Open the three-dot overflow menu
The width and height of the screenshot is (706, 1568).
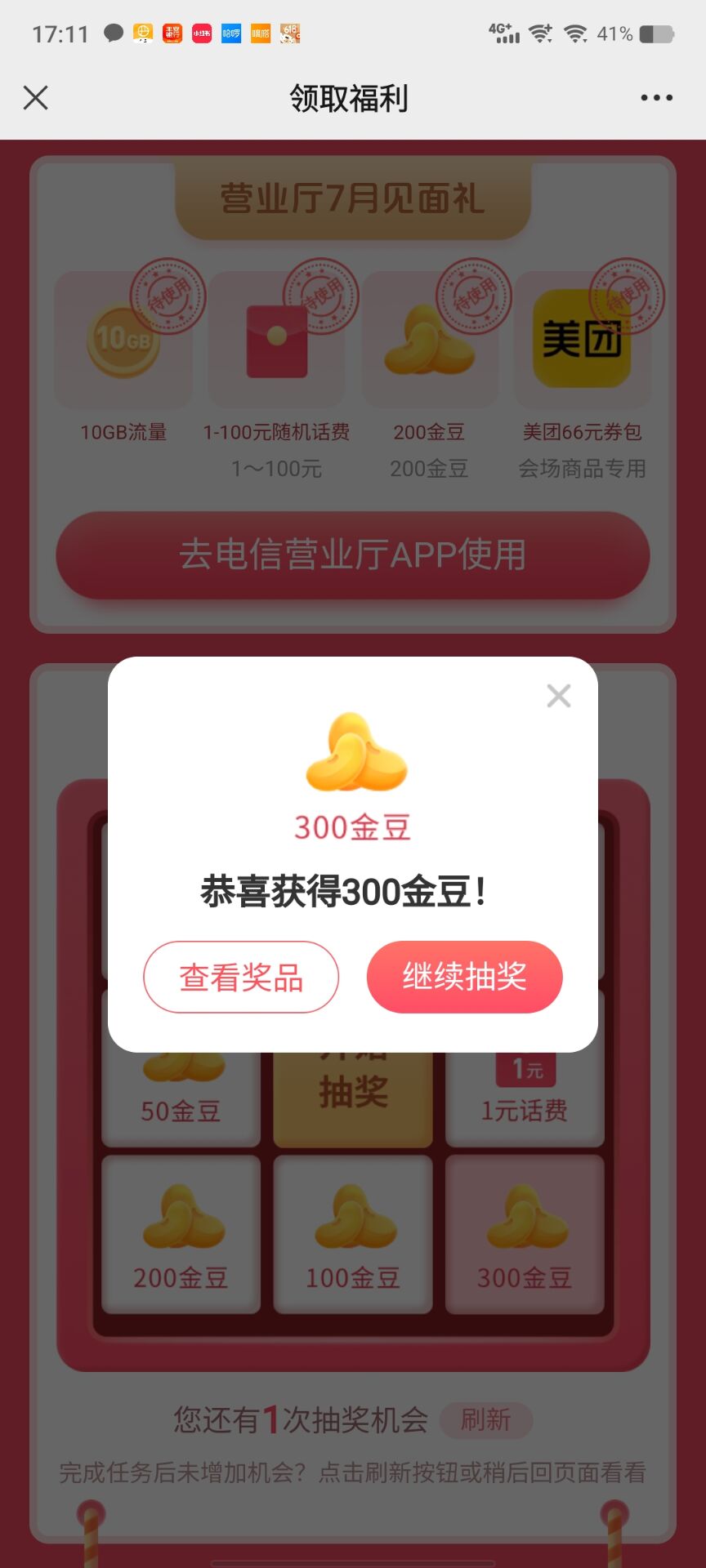click(x=656, y=98)
